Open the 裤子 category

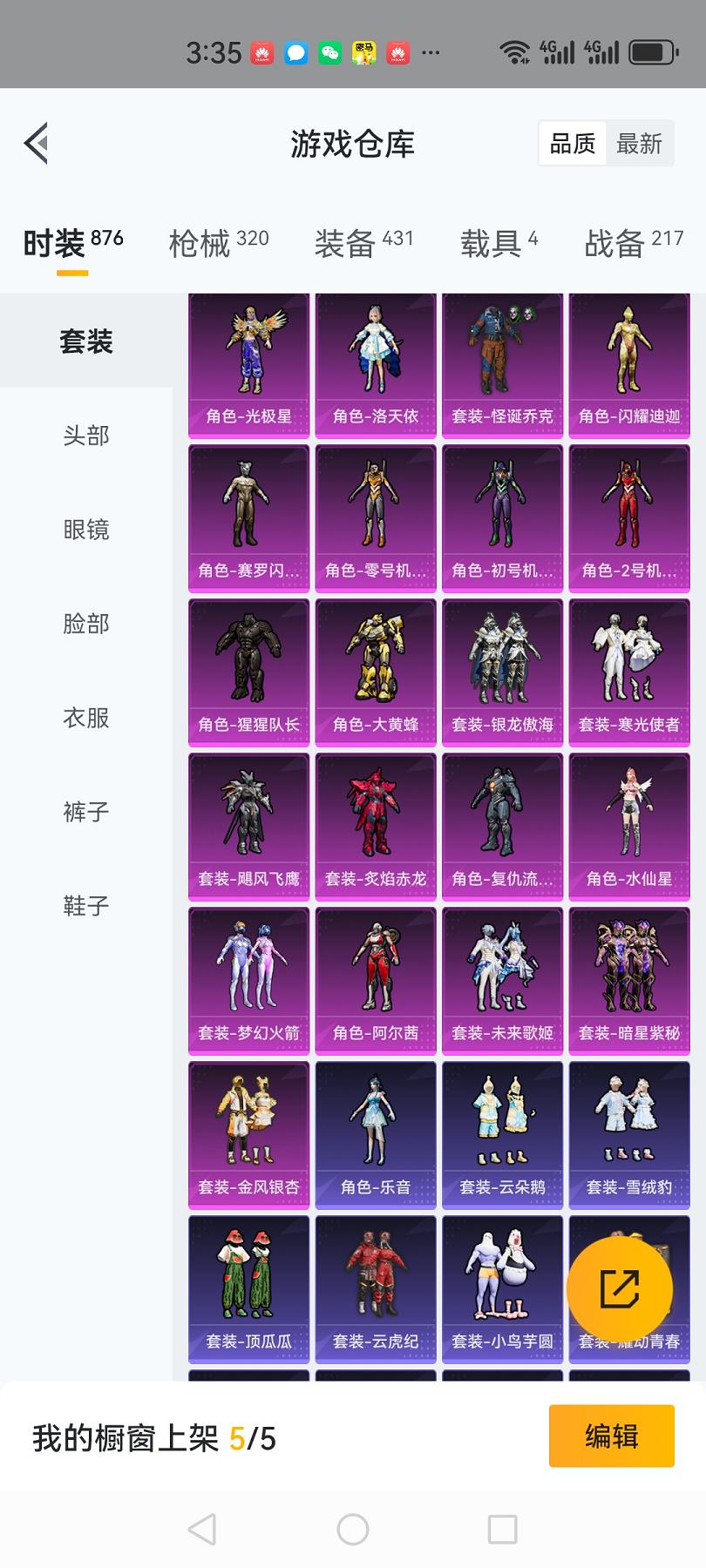(x=86, y=811)
